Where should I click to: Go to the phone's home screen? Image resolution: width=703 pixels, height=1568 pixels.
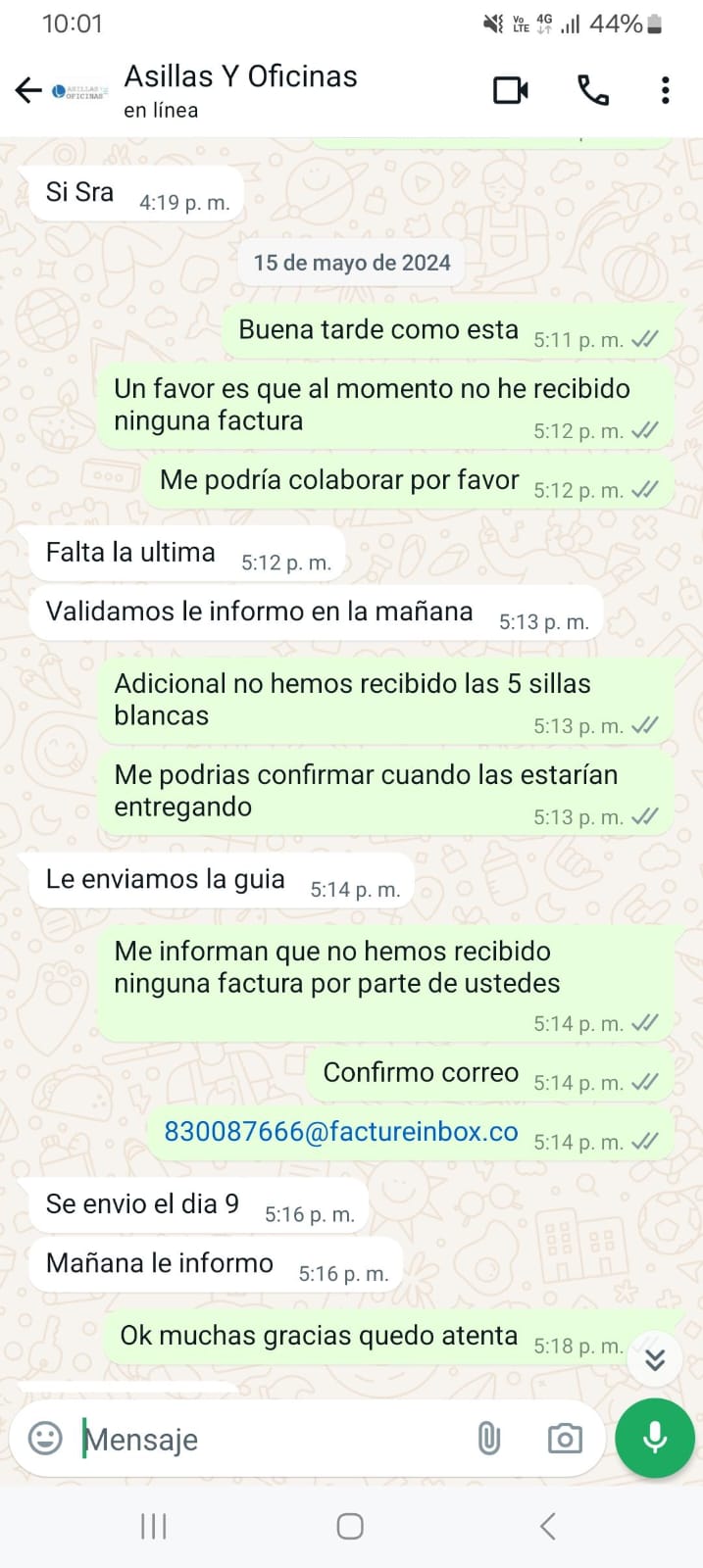tap(350, 1526)
